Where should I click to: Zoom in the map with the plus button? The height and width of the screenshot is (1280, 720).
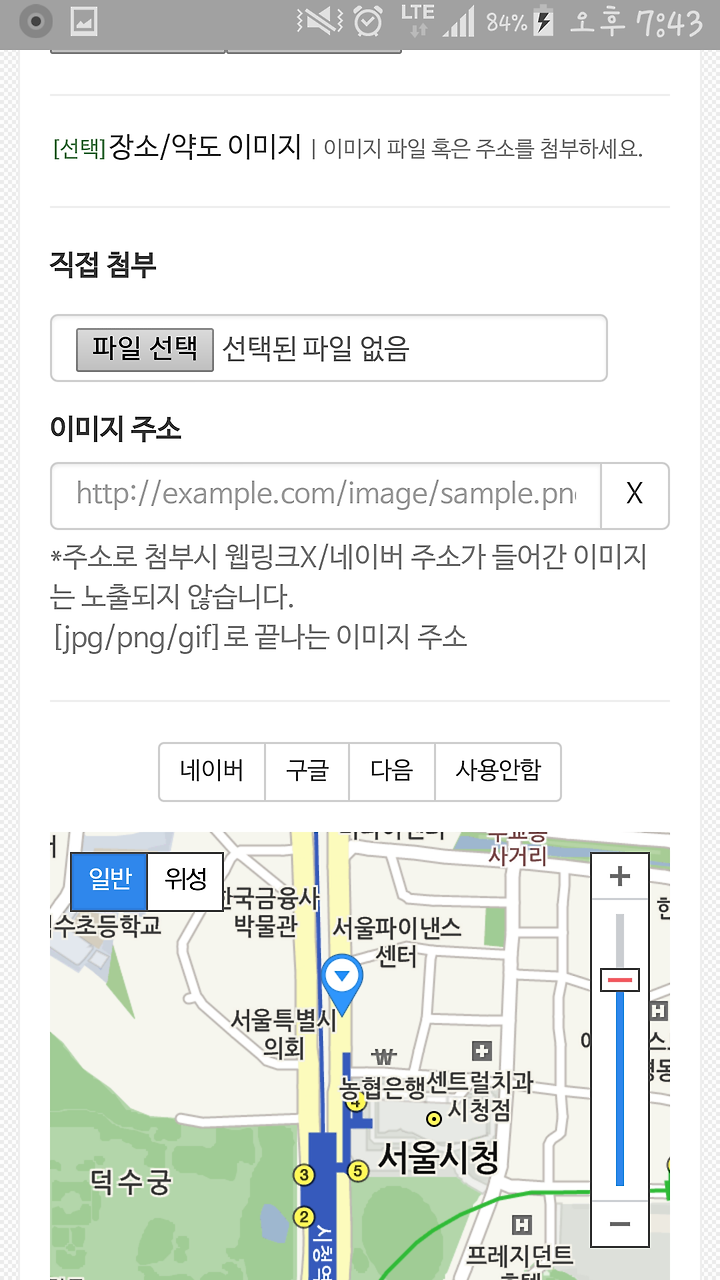(x=620, y=877)
